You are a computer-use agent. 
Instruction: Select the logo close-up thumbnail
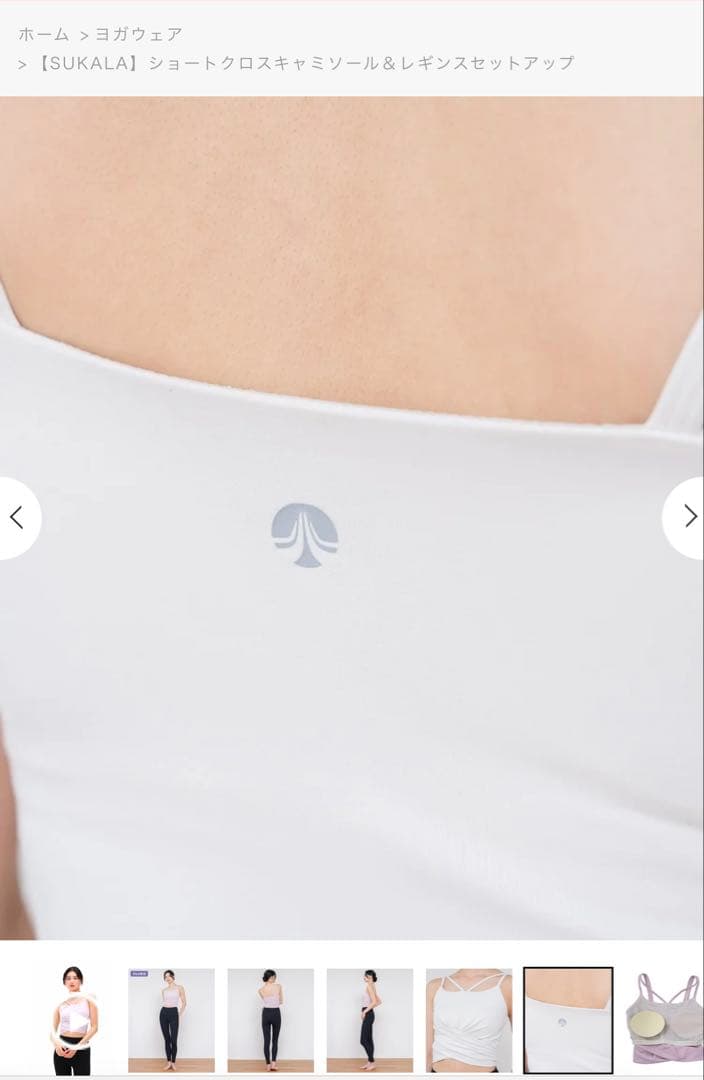pyautogui.click(x=568, y=1020)
